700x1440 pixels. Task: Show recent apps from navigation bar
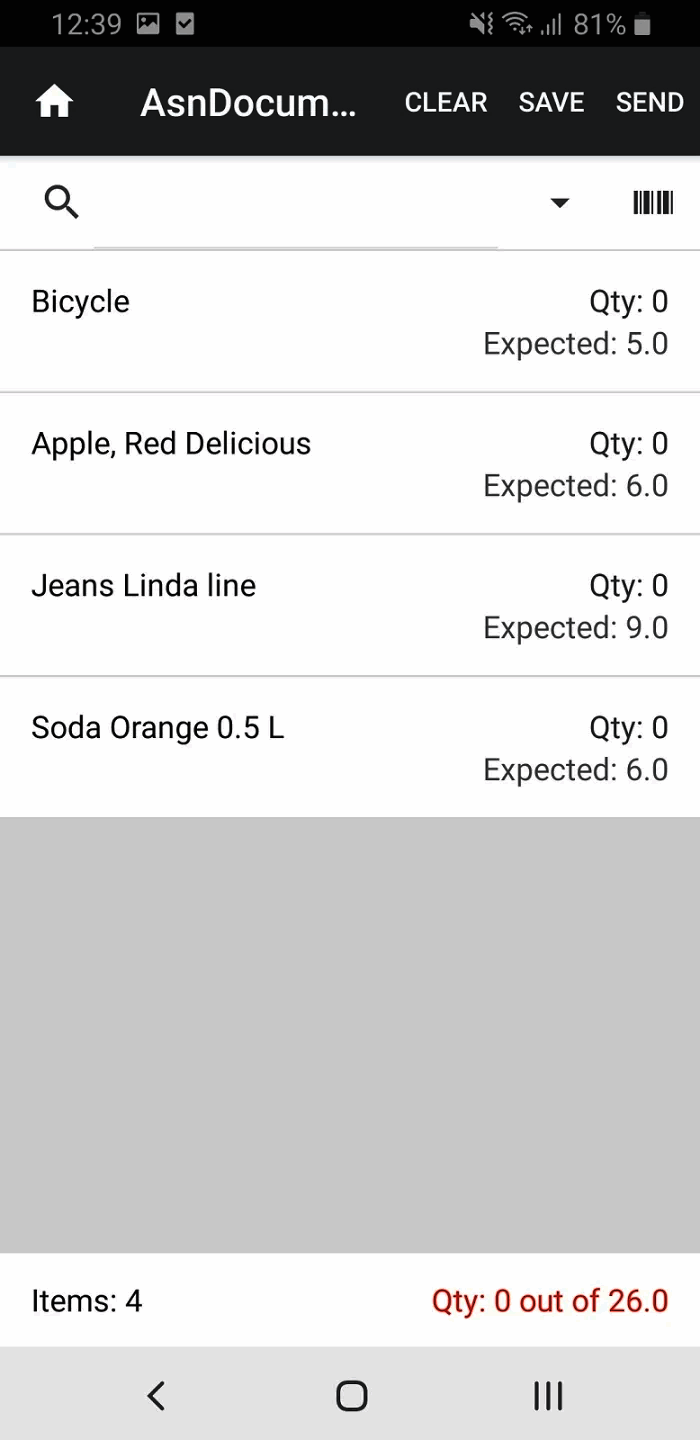coord(547,1395)
